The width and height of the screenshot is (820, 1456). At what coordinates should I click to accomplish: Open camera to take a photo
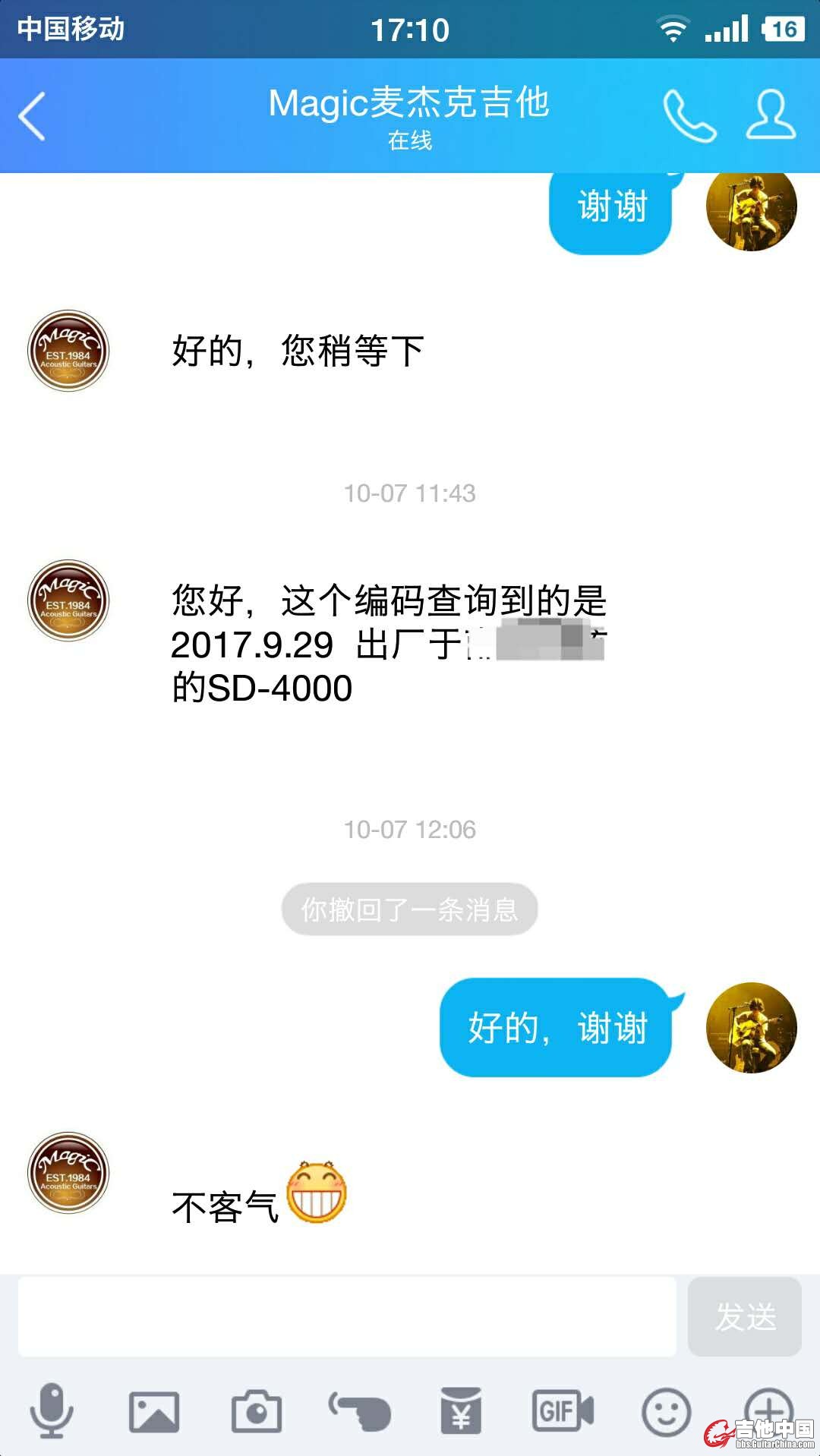point(257,1412)
